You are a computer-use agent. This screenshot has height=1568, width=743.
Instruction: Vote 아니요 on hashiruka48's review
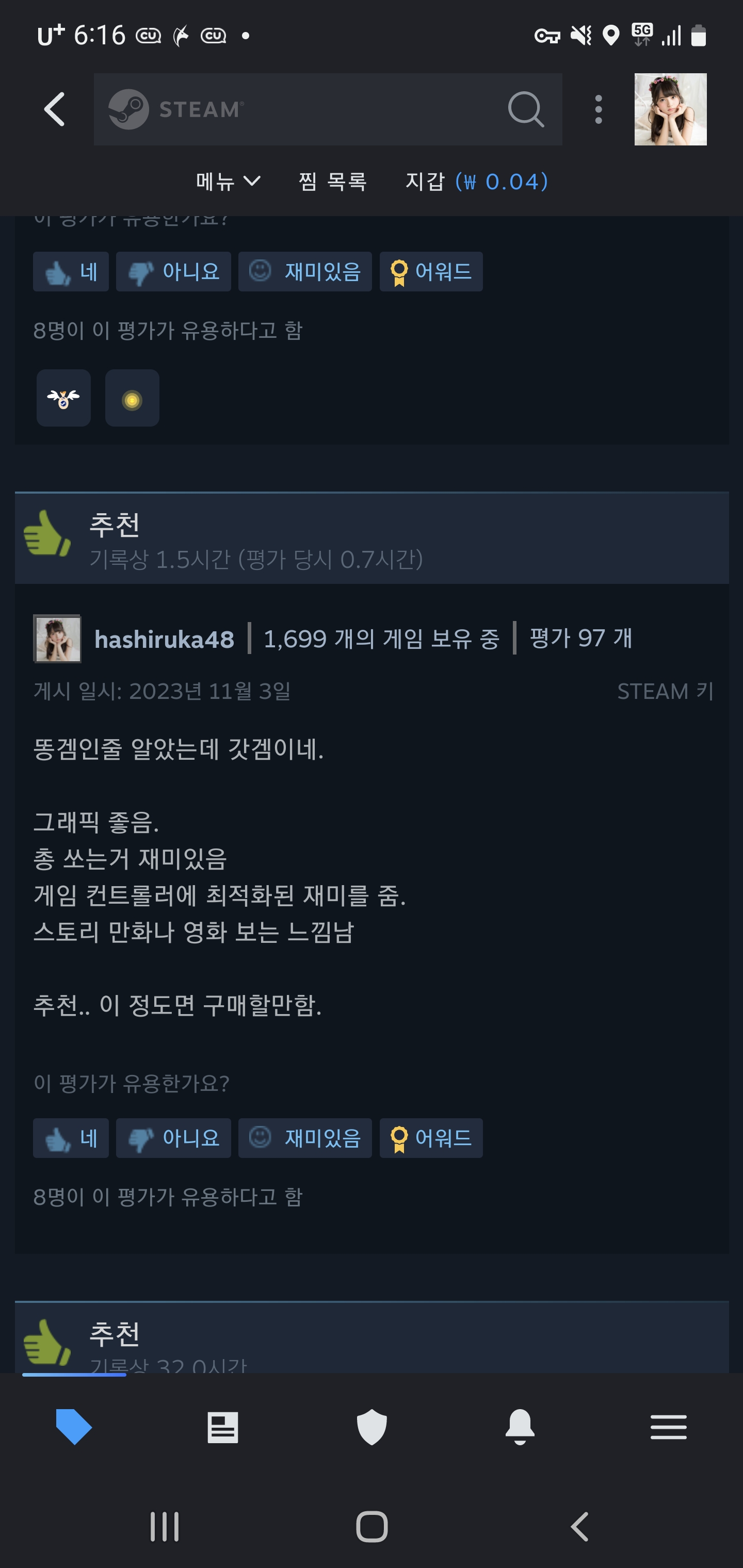(x=173, y=1138)
